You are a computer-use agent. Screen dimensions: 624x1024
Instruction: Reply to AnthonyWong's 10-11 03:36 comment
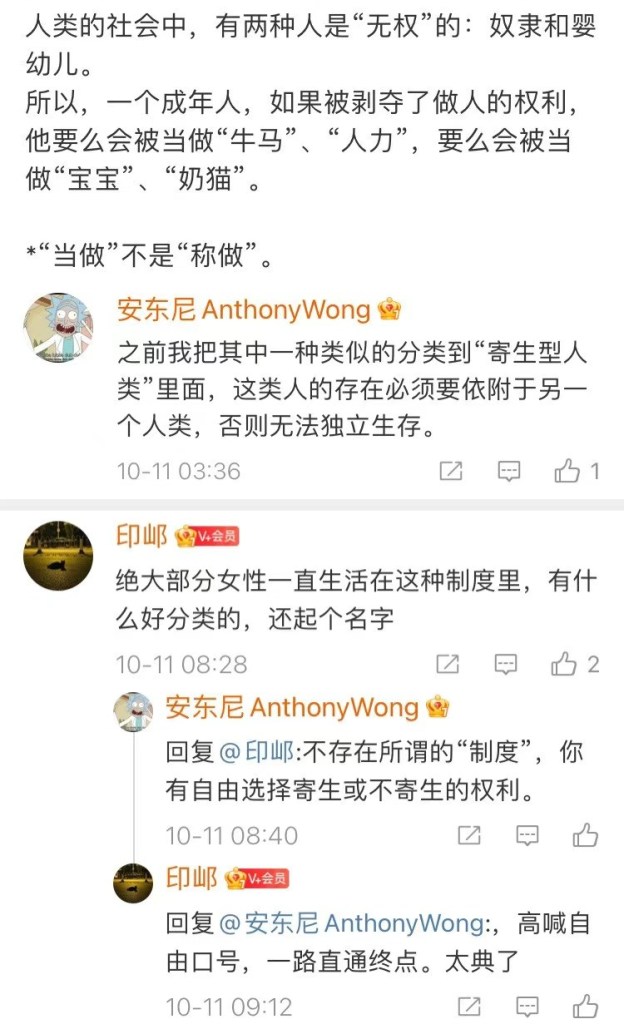point(510,470)
